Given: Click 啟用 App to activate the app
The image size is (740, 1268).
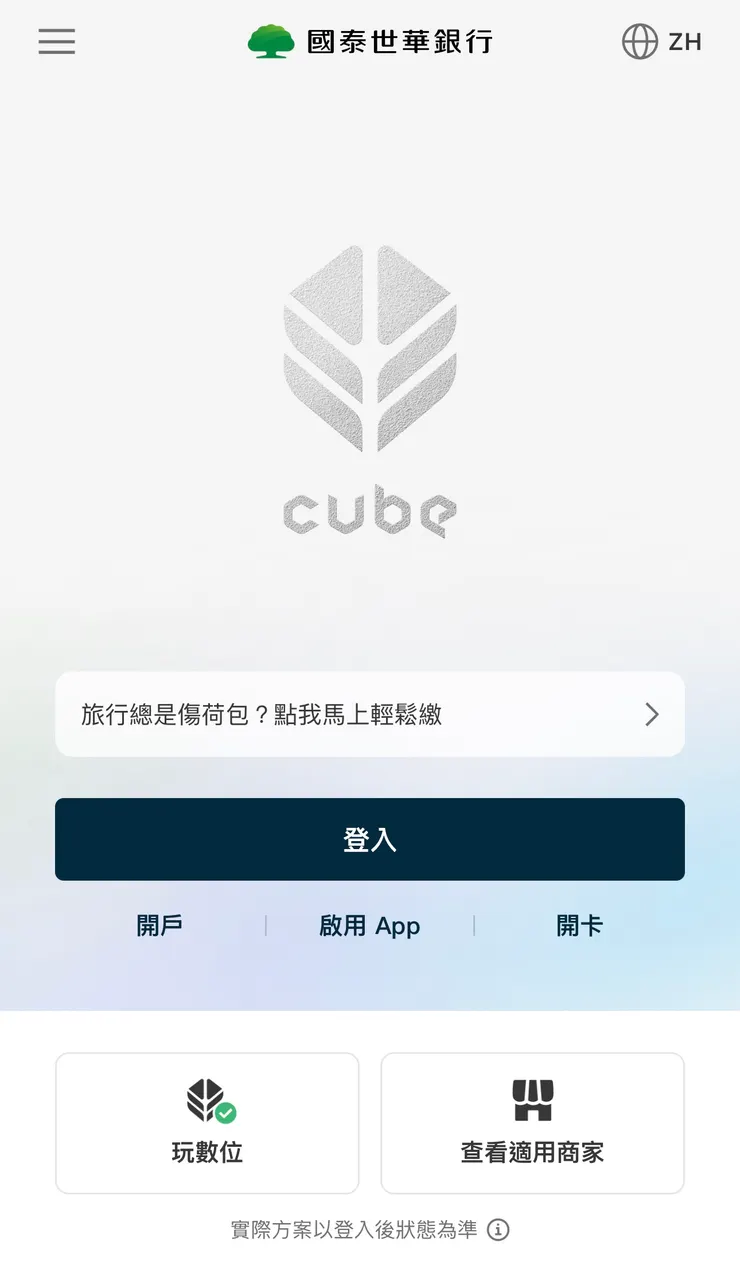Looking at the screenshot, I should coord(369,926).
